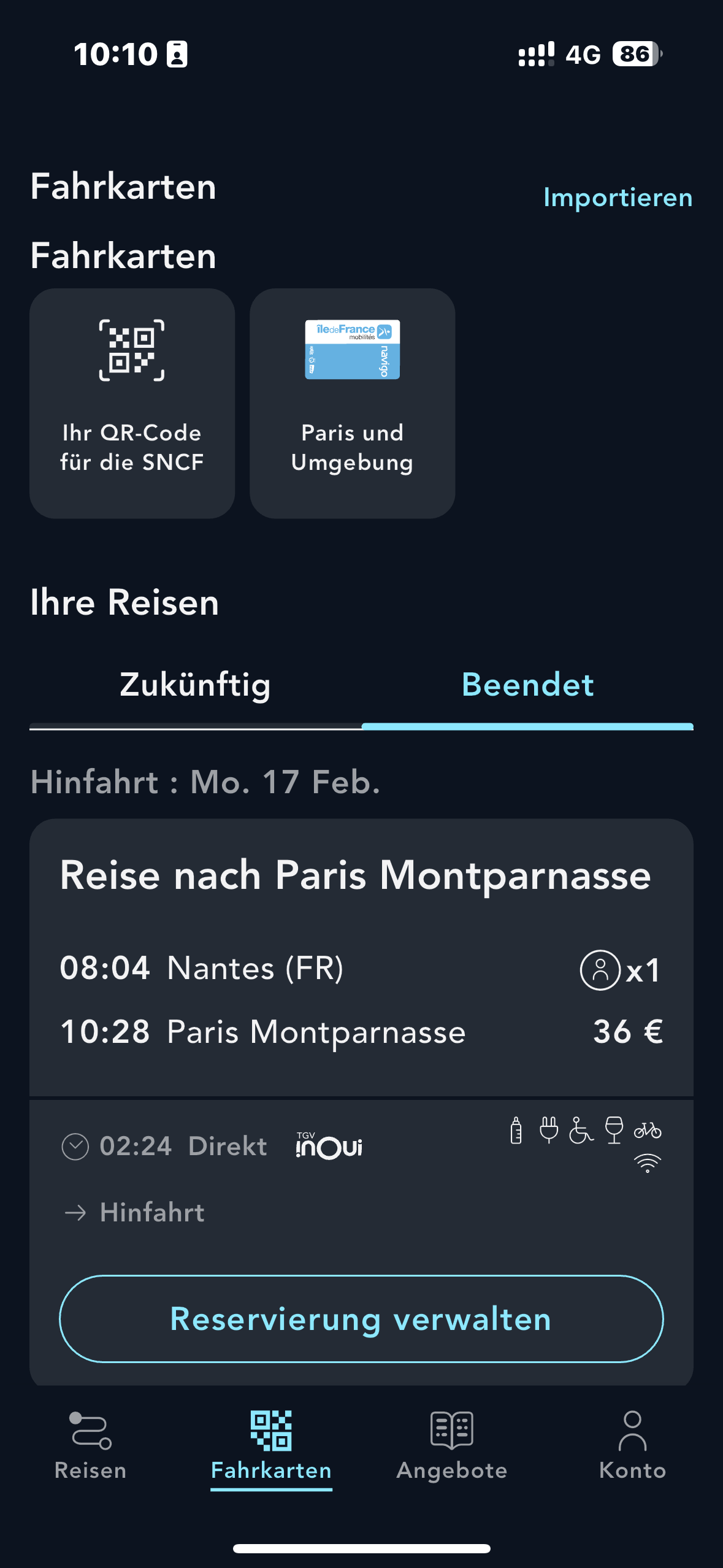The width and height of the screenshot is (723, 1568).
Task: Tap Reservierung verwalten button
Action: click(361, 1319)
